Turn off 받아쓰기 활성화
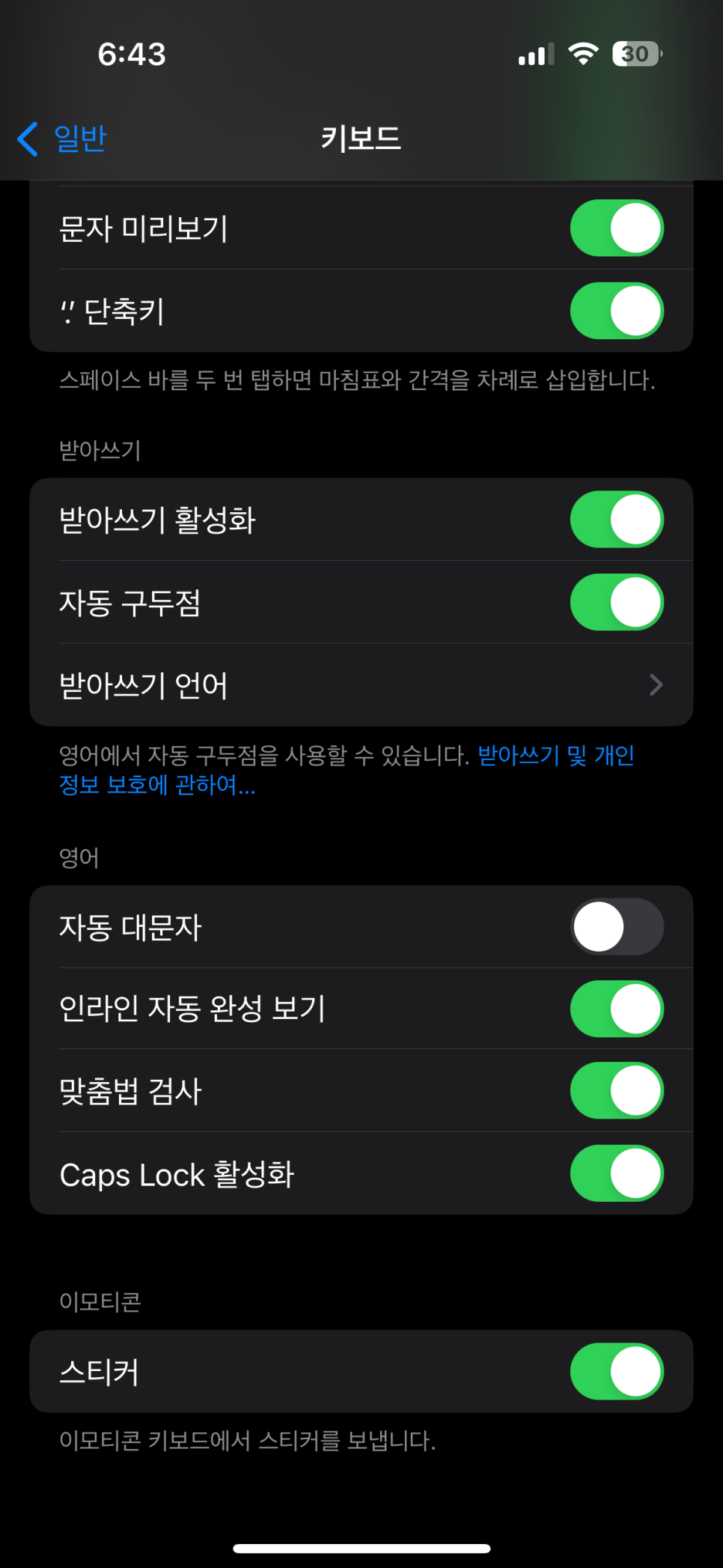723x1568 pixels. tap(617, 519)
